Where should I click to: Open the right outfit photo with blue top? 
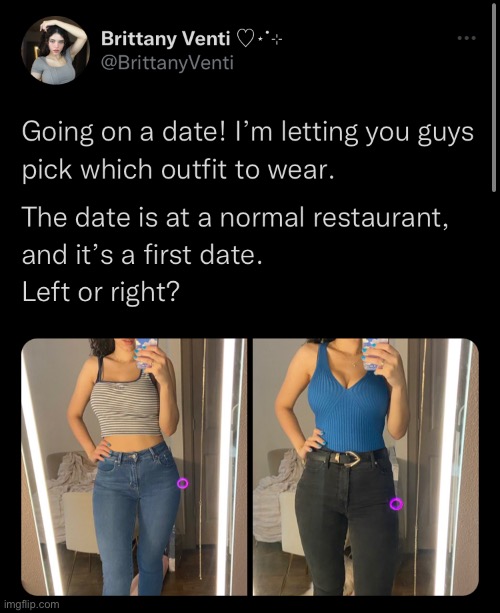click(366, 467)
